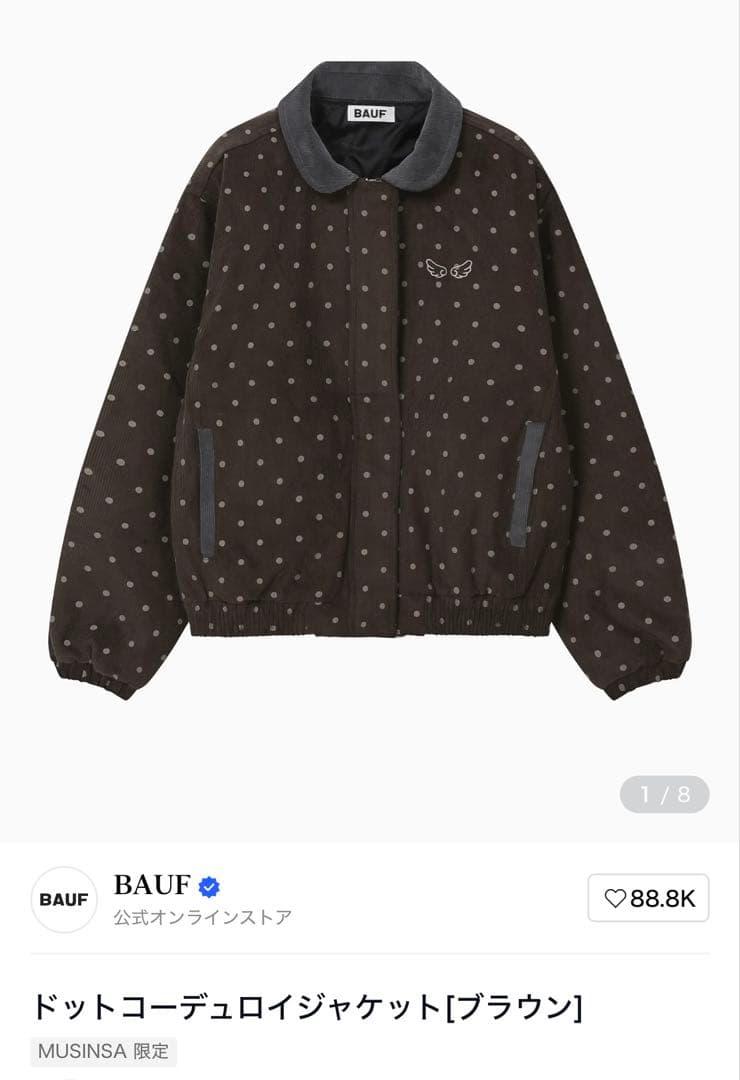Screen dimensions: 740x1080
Task: Open the MUSINSA 限定 tag filter
Action: (104, 1050)
